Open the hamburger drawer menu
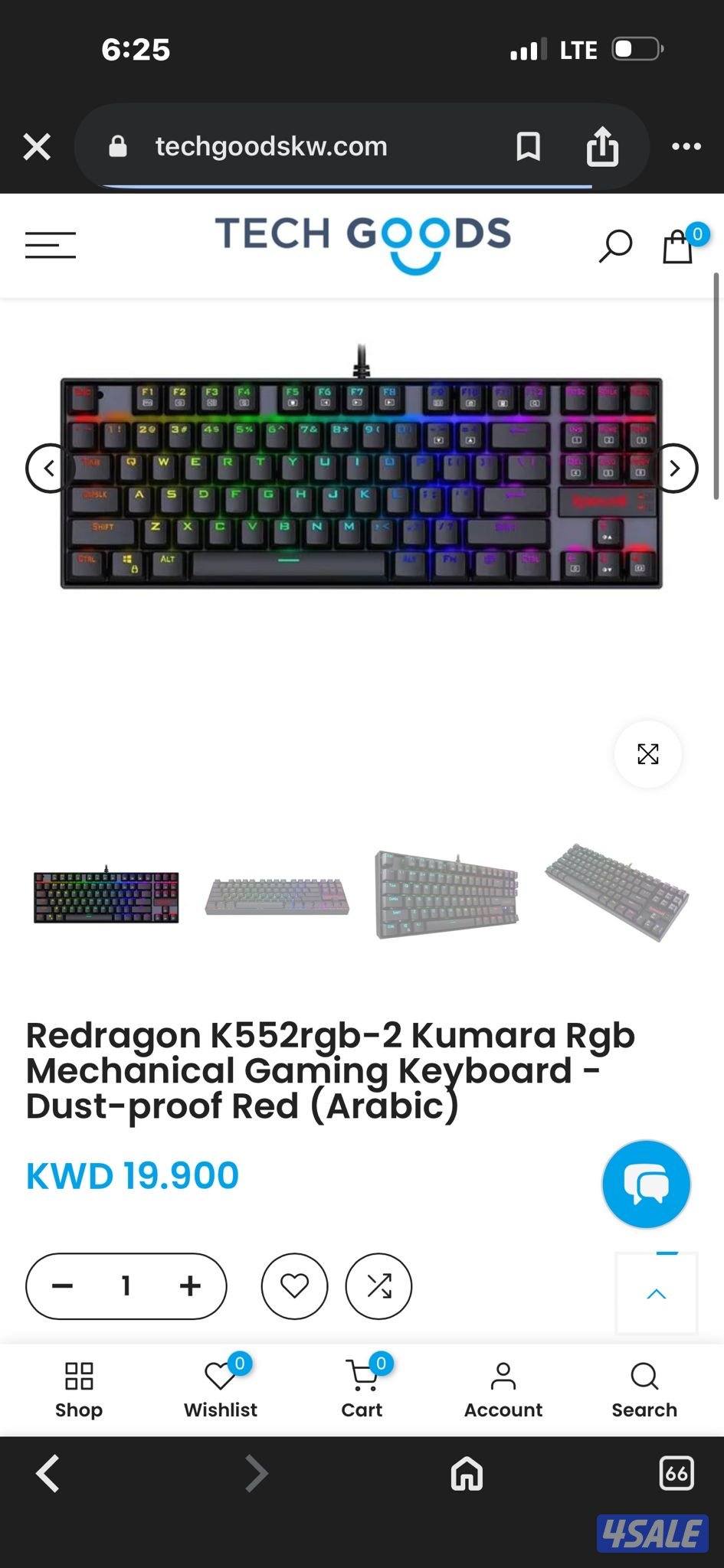The width and height of the screenshot is (724, 1568). click(51, 245)
